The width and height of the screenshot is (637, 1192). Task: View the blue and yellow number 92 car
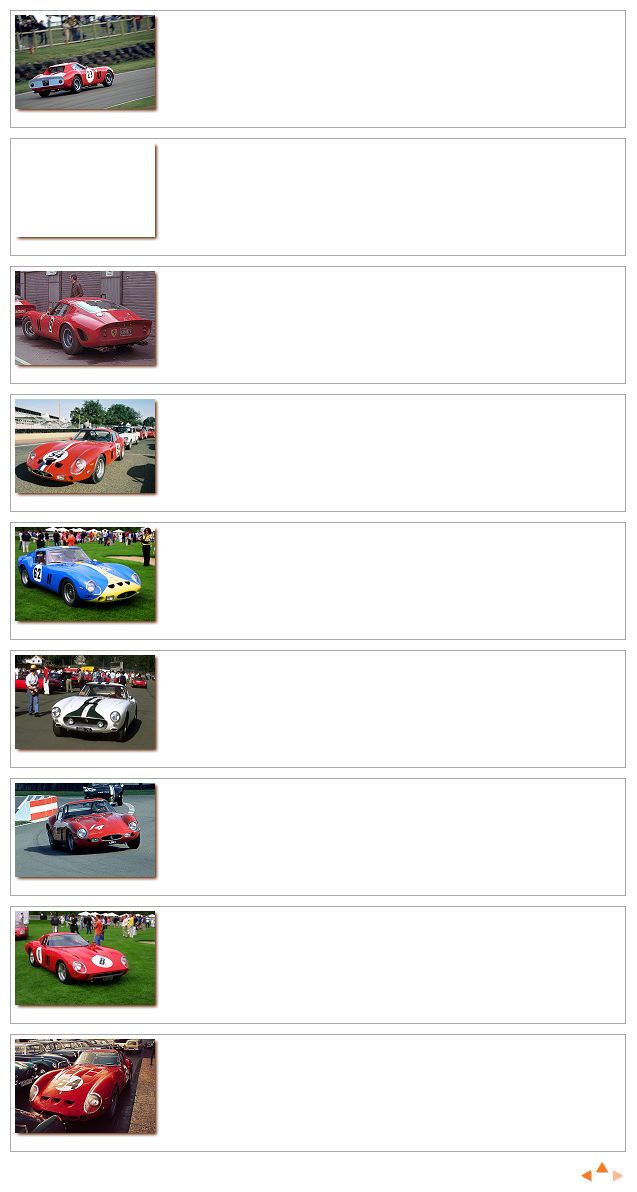coord(85,574)
